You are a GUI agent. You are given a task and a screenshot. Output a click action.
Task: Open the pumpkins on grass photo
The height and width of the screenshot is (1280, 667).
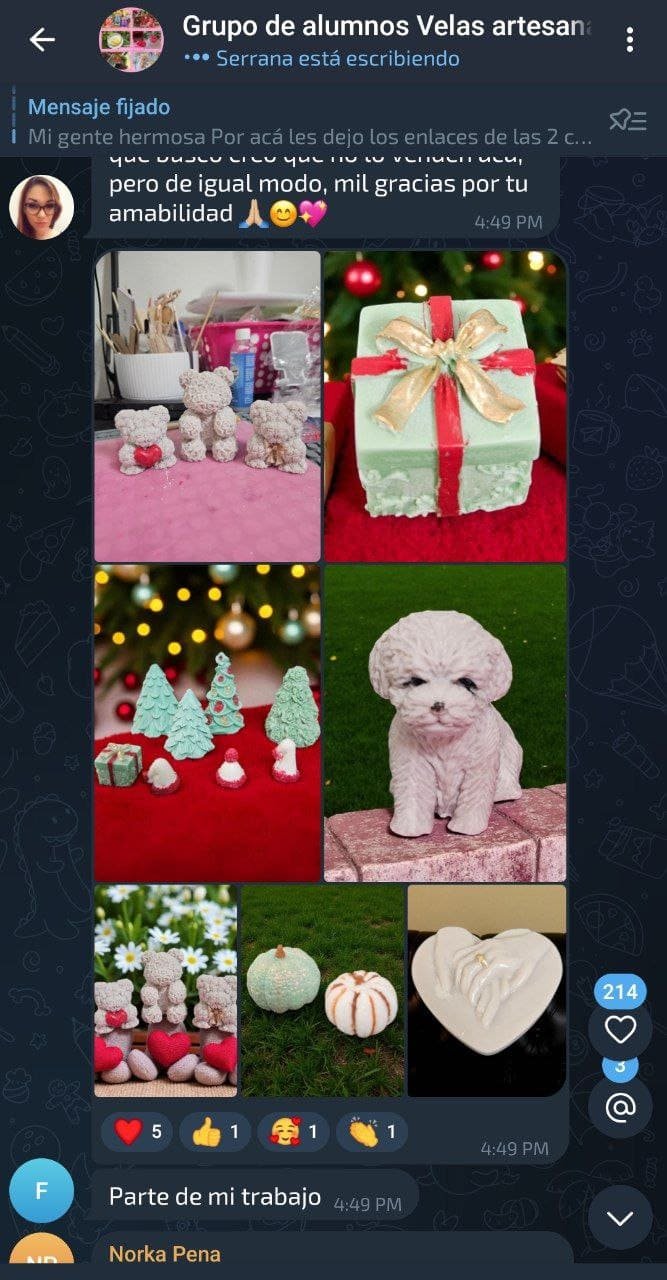322,990
